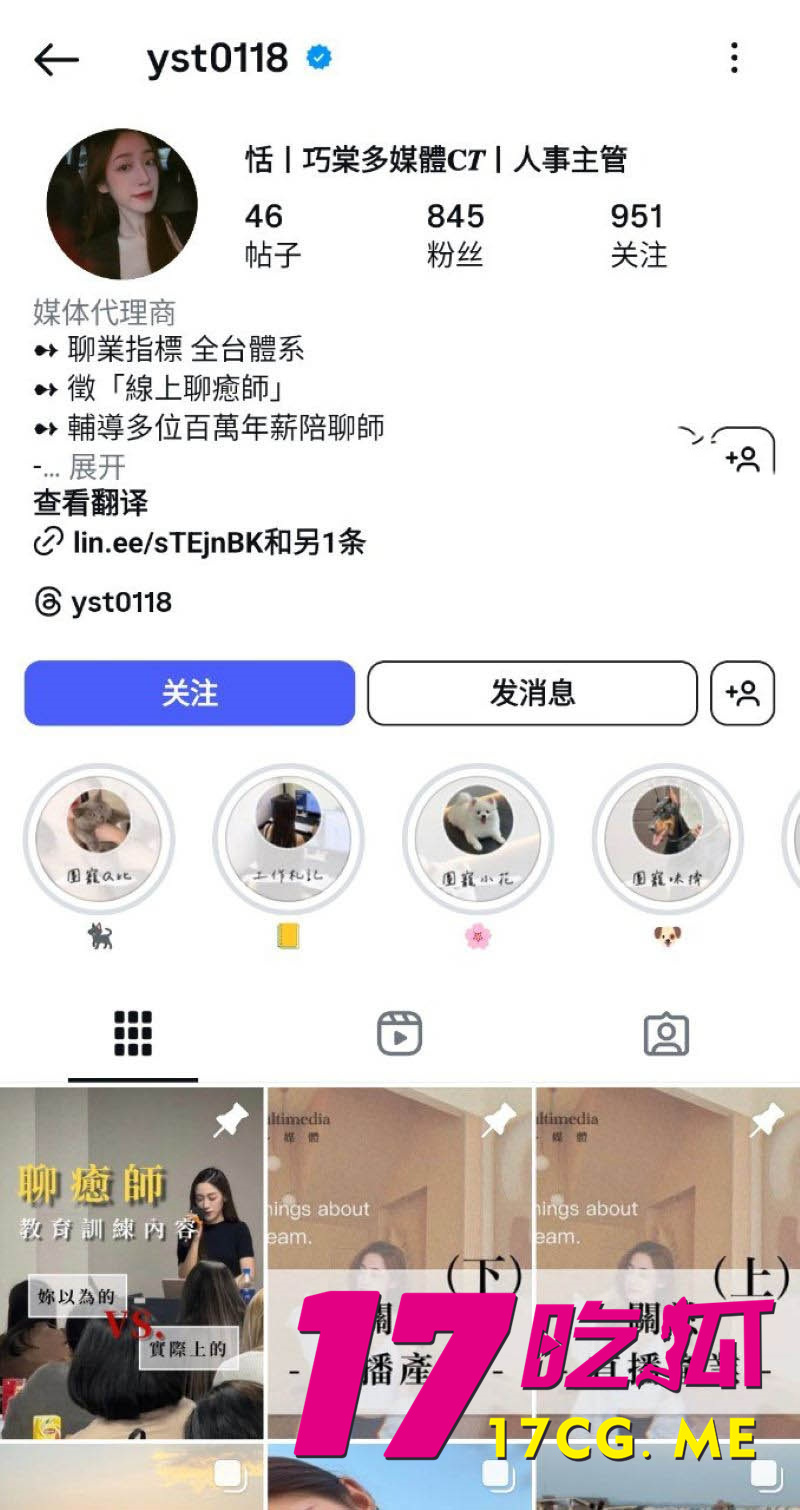Open the 園寵小花 story highlight
Screen dimensions: 800x1510
[x=478, y=840]
